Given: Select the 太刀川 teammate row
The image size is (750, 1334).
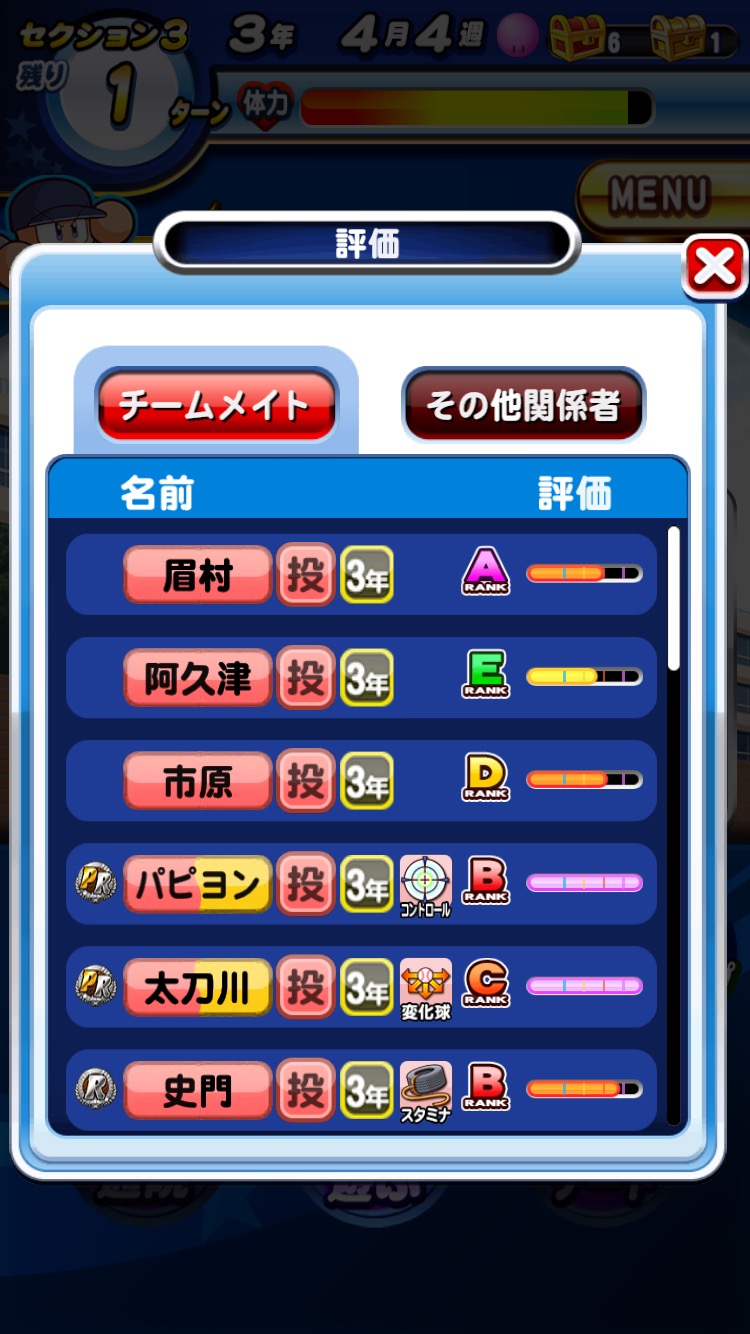Looking at the screenshot, I should (361, 987).
